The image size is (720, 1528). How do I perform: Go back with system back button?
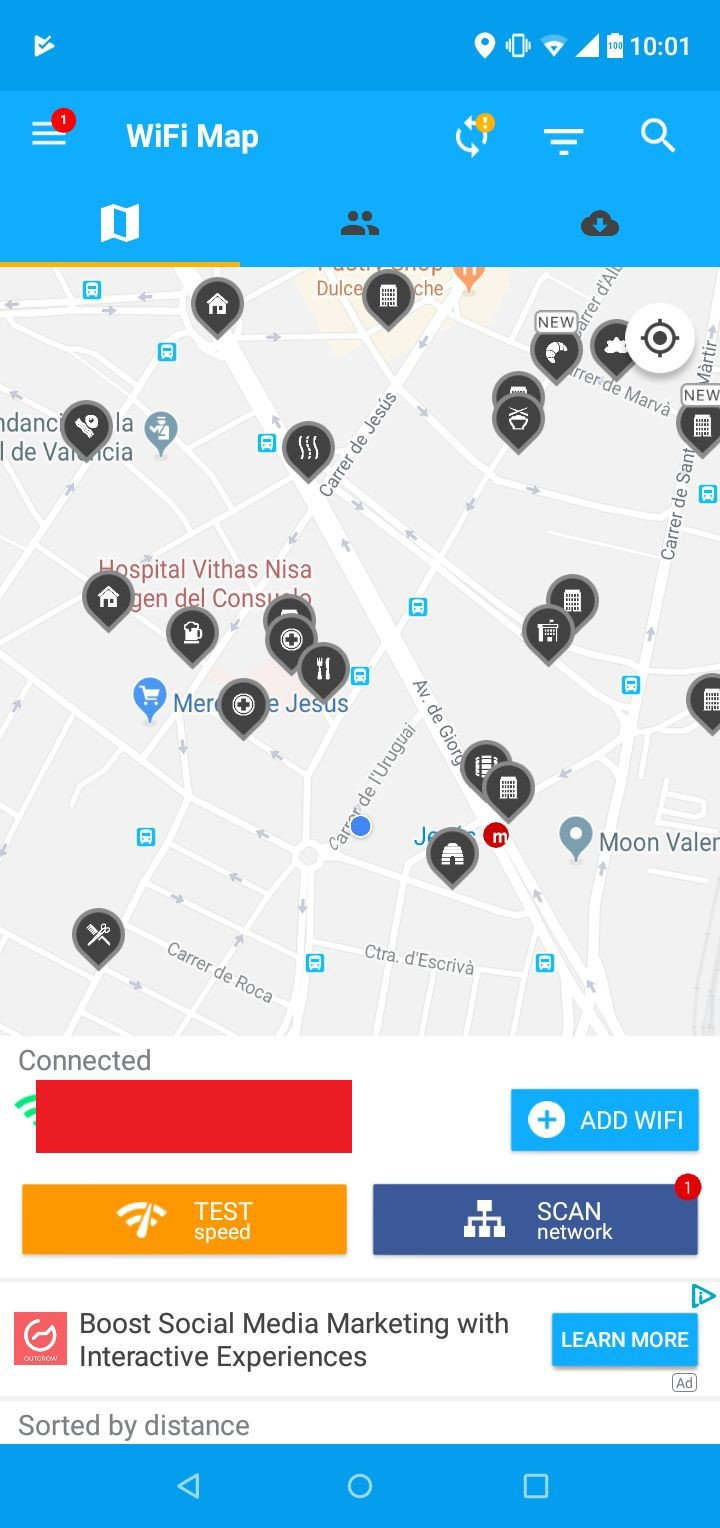click(188, 1486)
